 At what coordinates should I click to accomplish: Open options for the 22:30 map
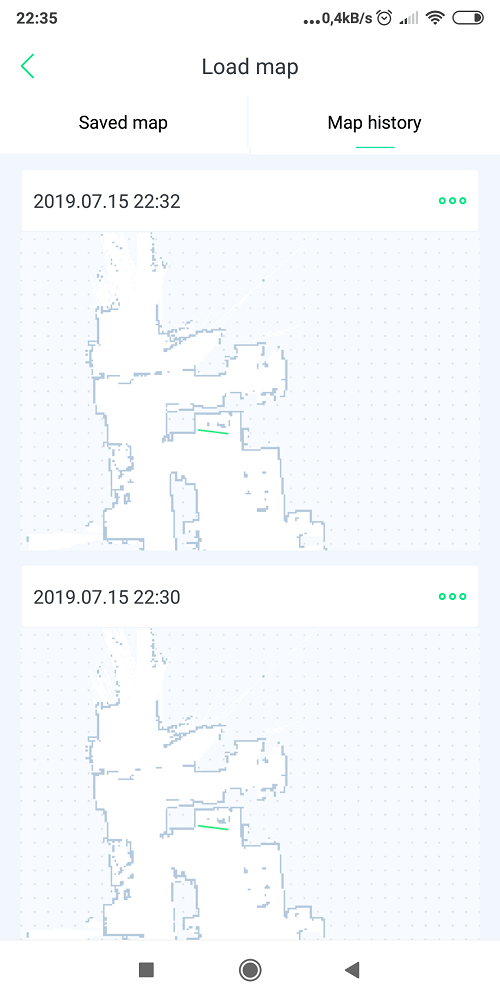pyautogui.click(x=452, y=597)
